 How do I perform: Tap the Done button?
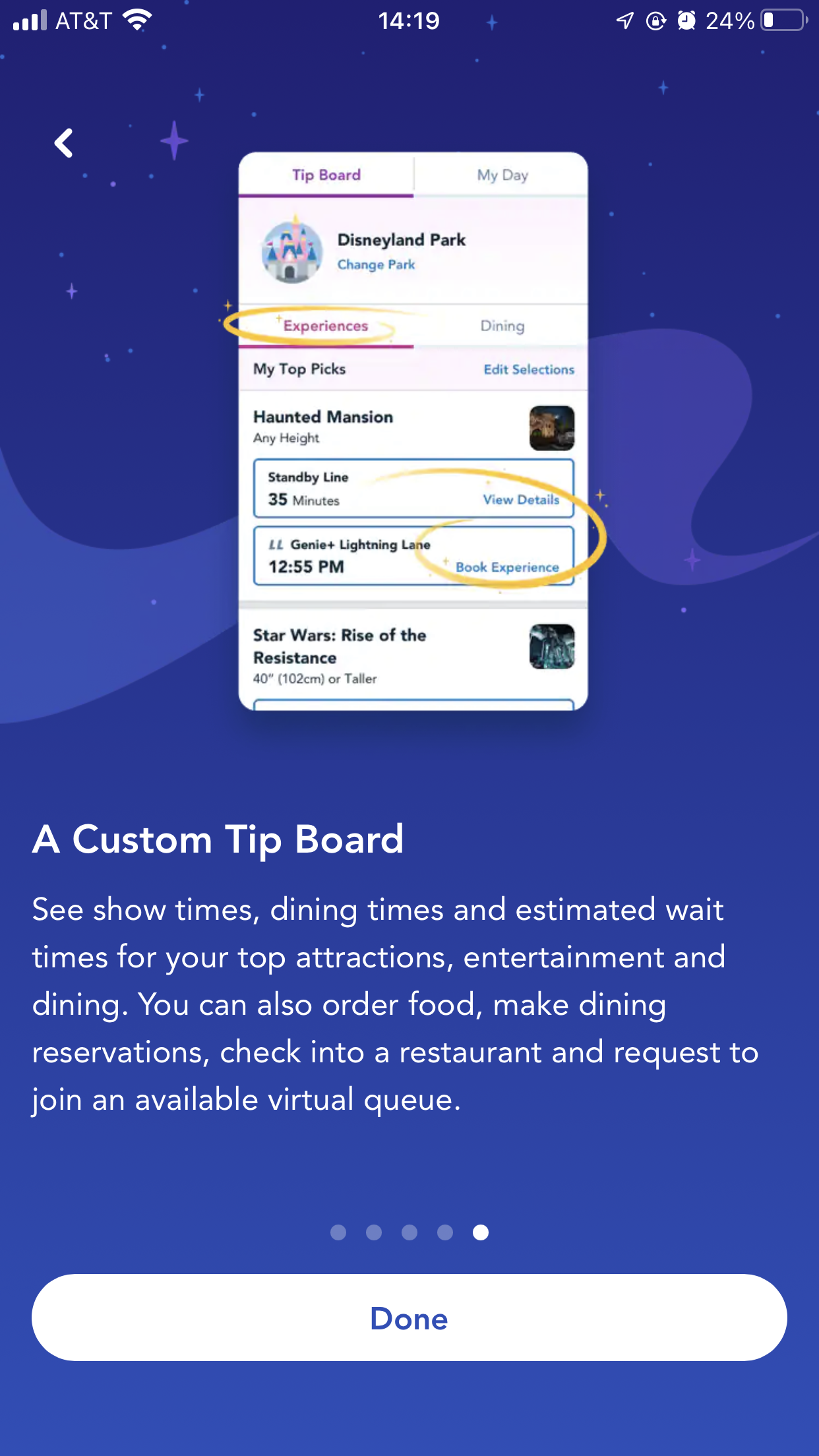click(409, 1318)
